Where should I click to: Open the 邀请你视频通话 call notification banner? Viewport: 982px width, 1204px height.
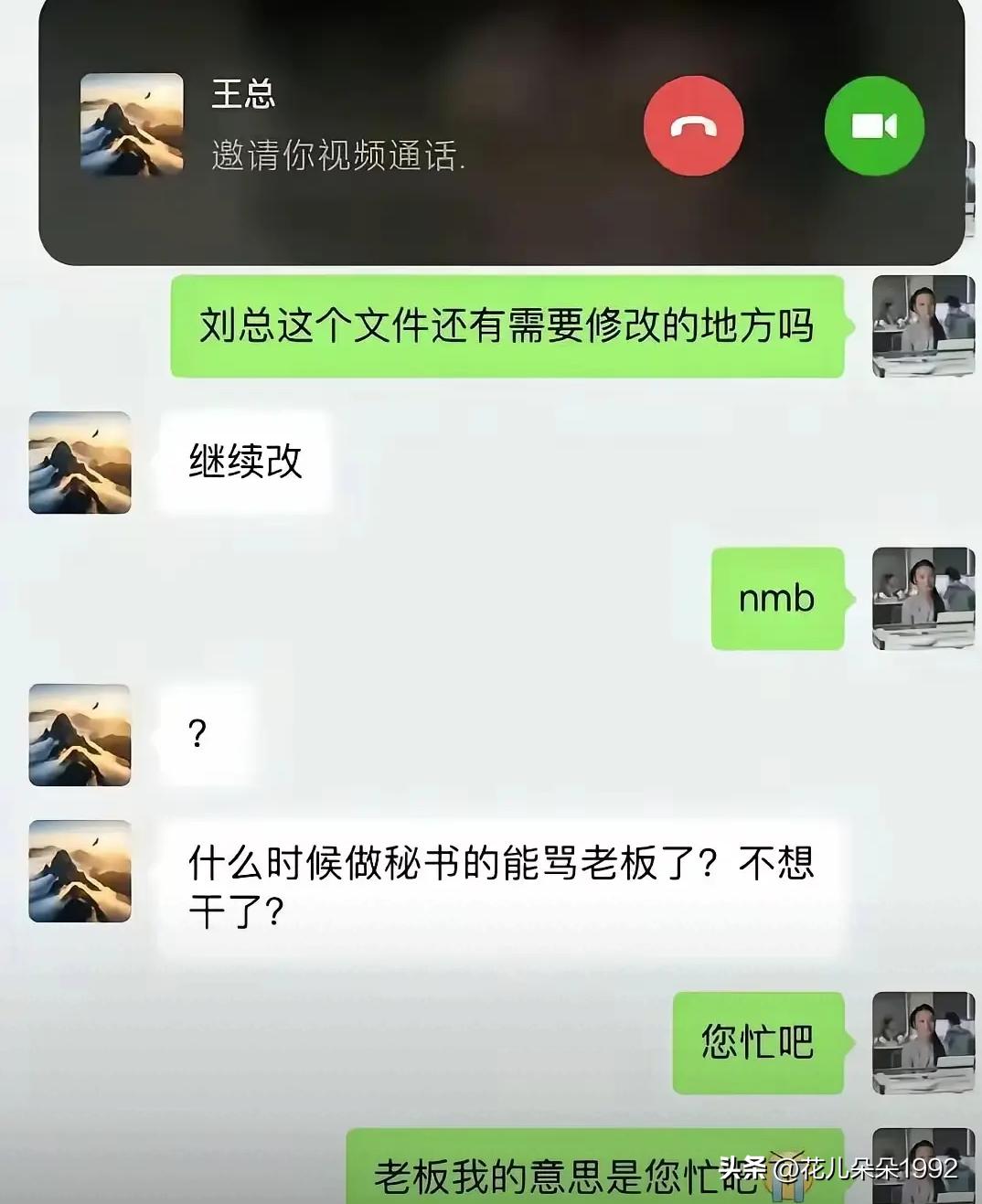[411, 133]
